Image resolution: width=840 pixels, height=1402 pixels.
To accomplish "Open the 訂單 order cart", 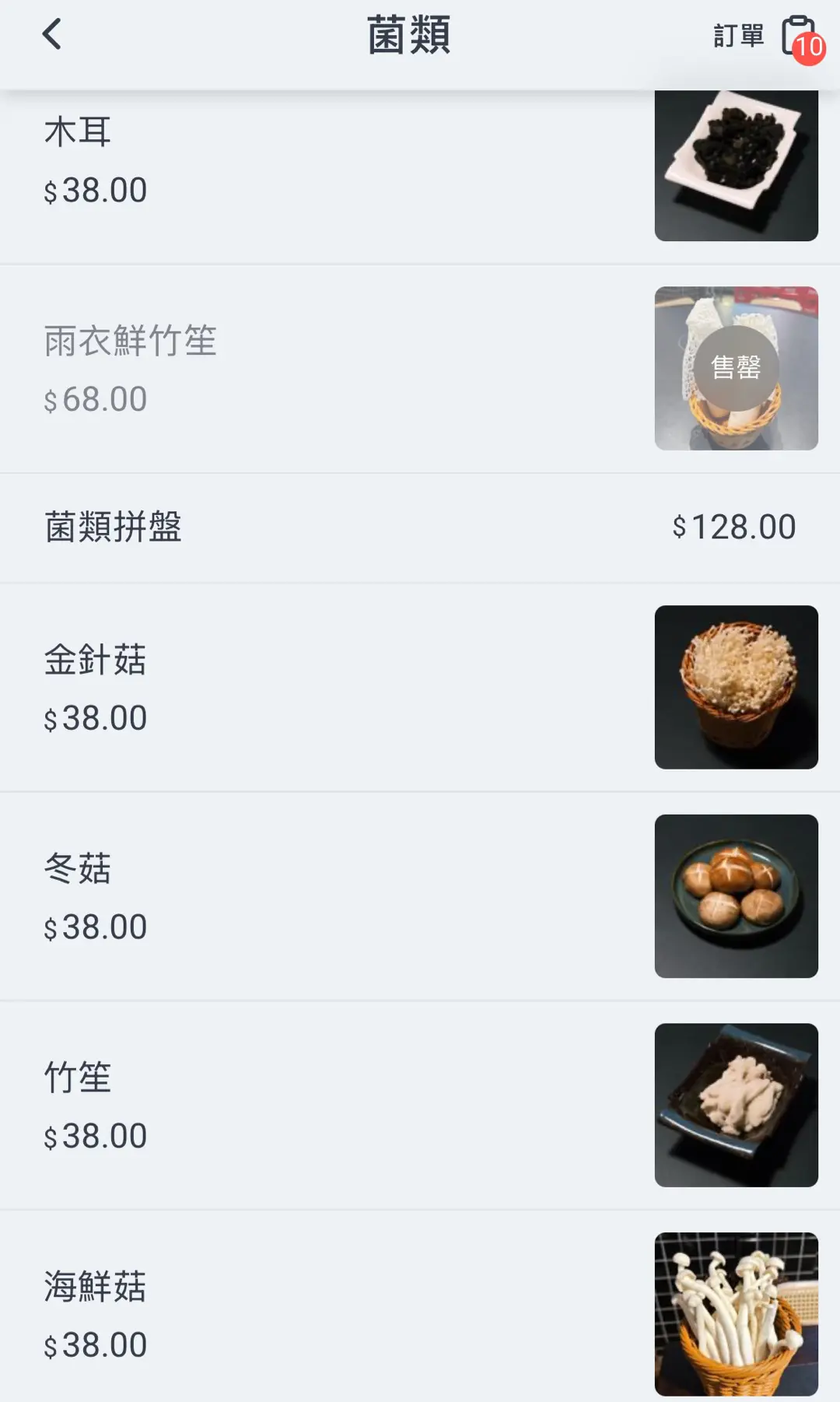I will point(766,37).
